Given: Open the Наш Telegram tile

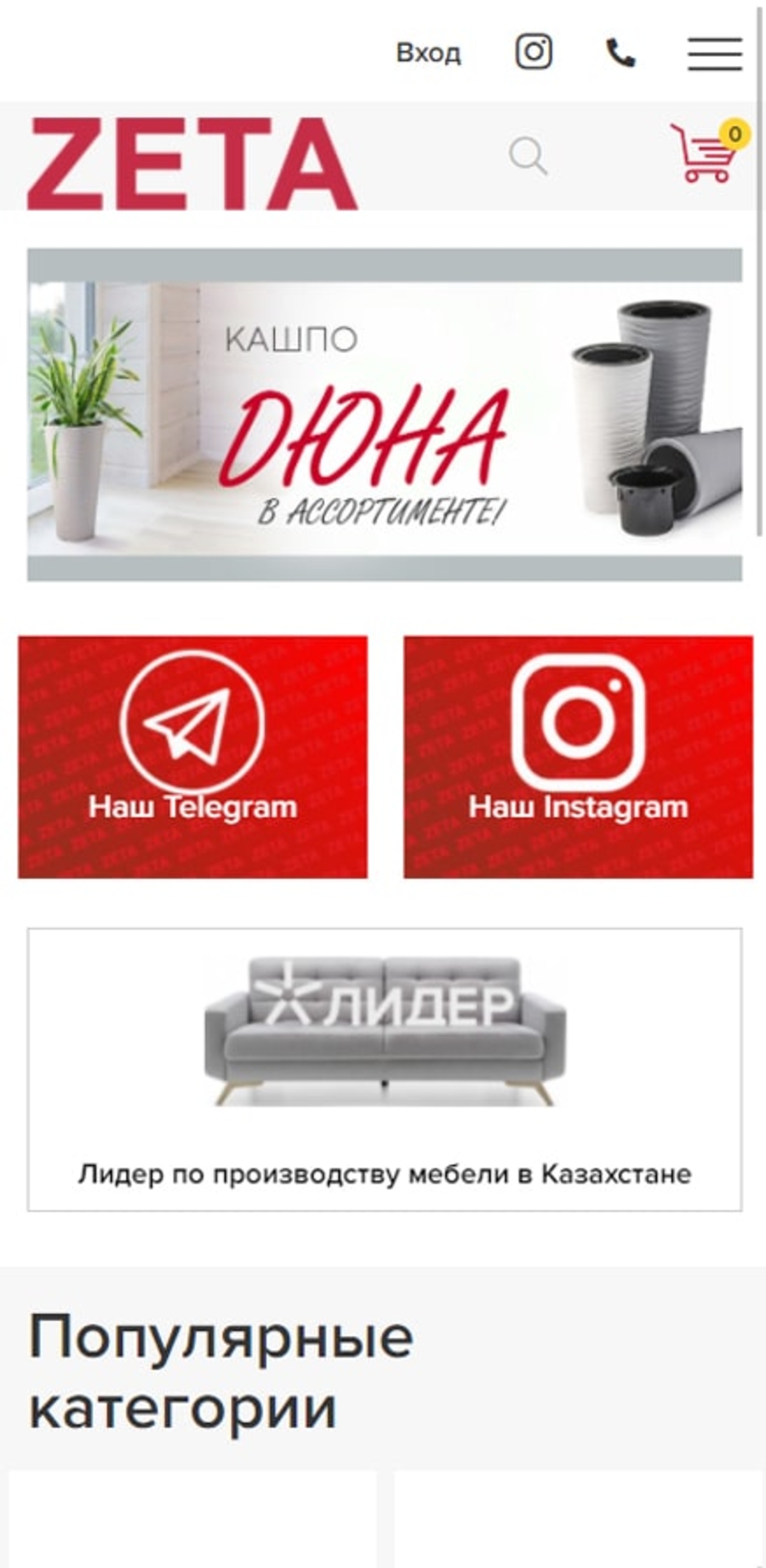Looking at the screenshot, I should pyautogui.click(x=193, y=757).
